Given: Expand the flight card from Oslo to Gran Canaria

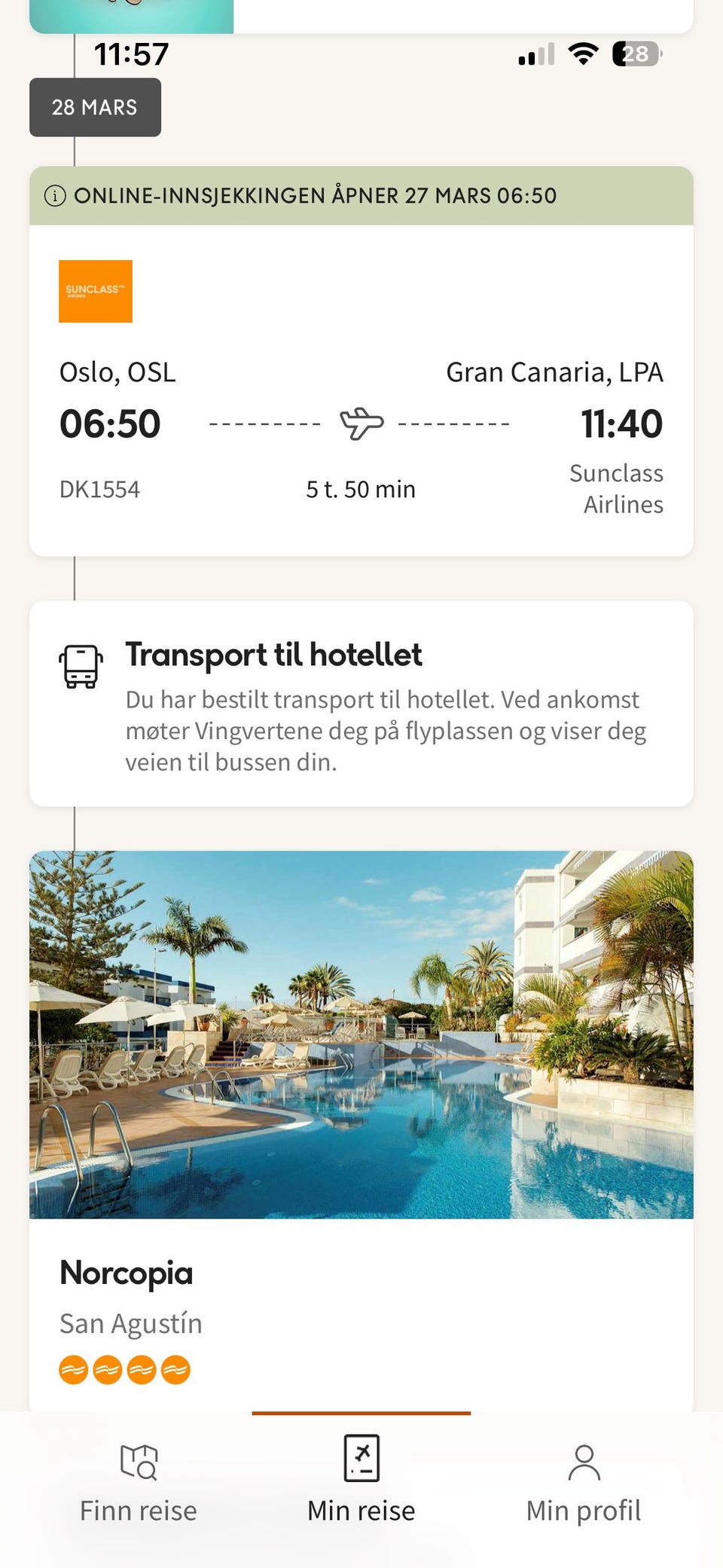Looking at the screenshot, I should pyautogui.click(x=361, y=392).
